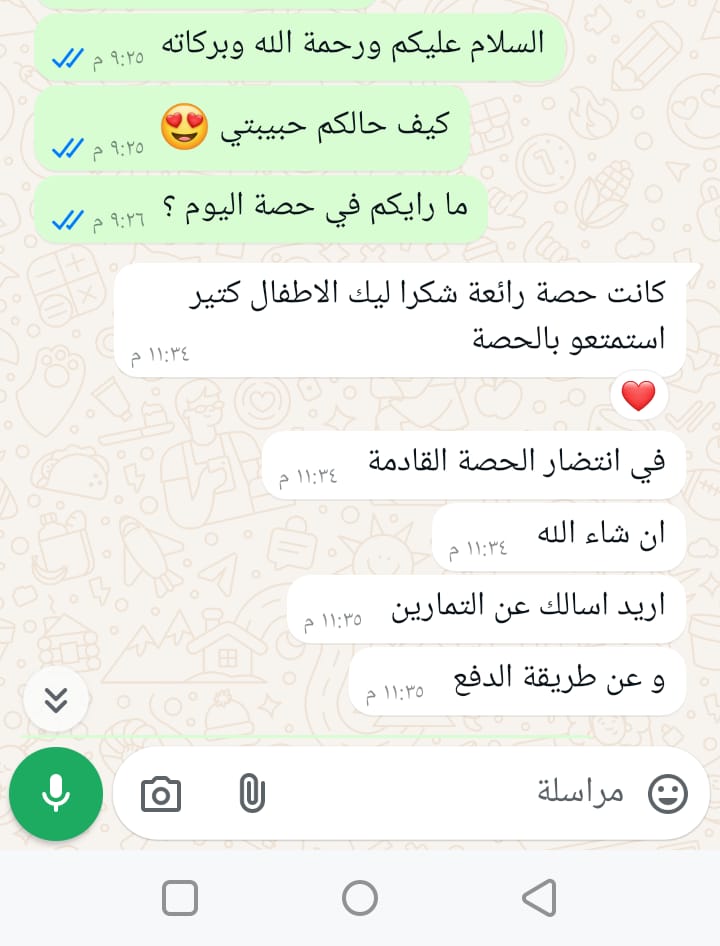Viewport: 720px width, 946px height.
Task: Open the attachment paperclip menu
Action: coord(251,795)
